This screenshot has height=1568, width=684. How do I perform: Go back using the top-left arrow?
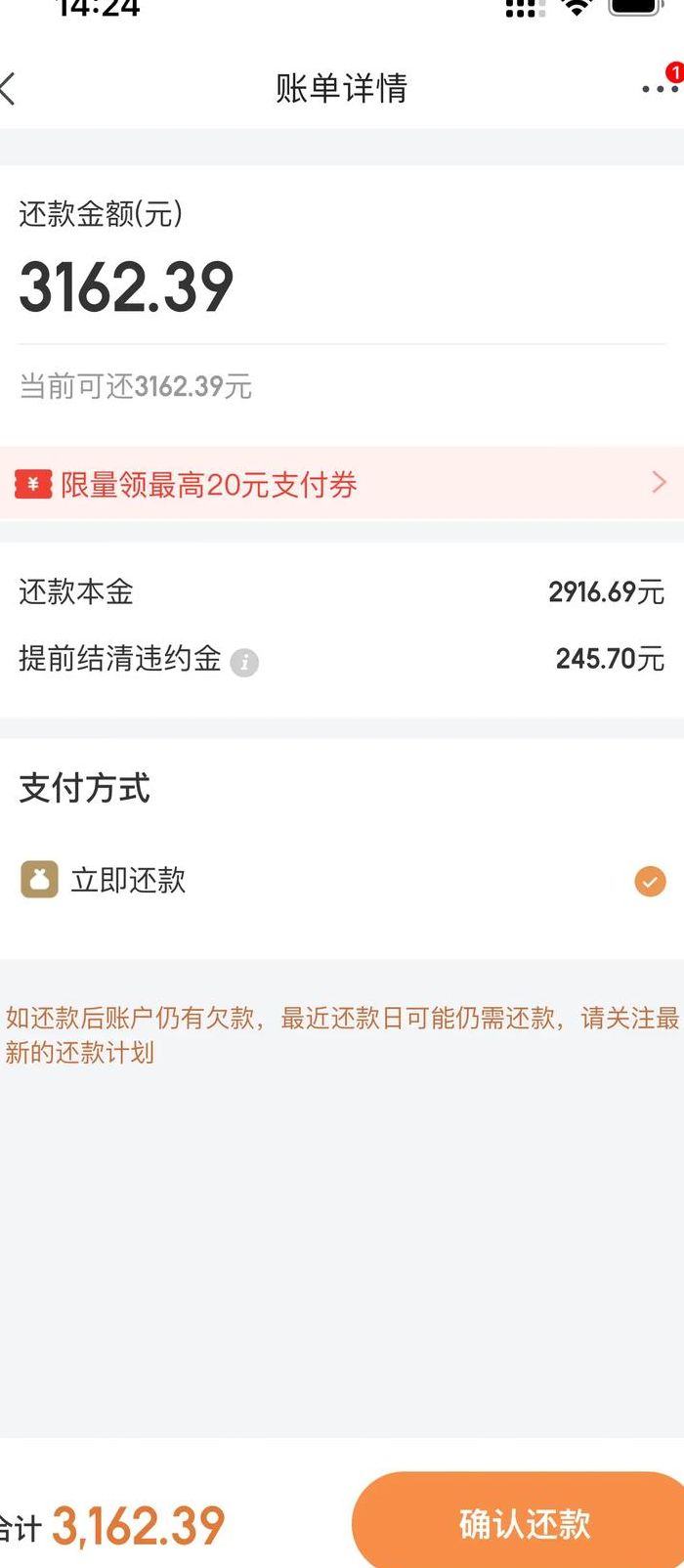pos(8,88)
